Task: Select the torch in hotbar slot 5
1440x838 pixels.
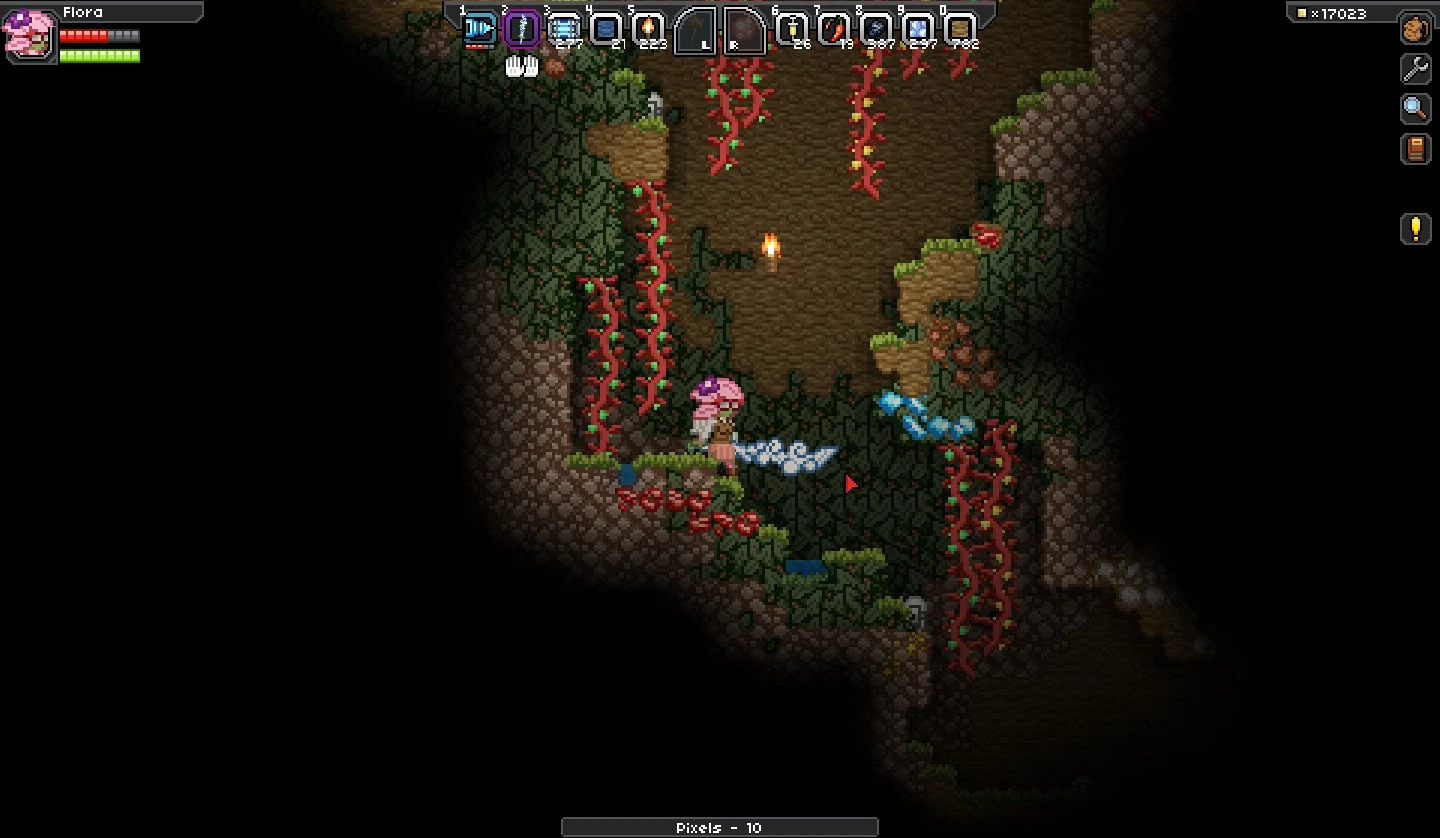Action: pyautogui.click(x=647, y=30)
